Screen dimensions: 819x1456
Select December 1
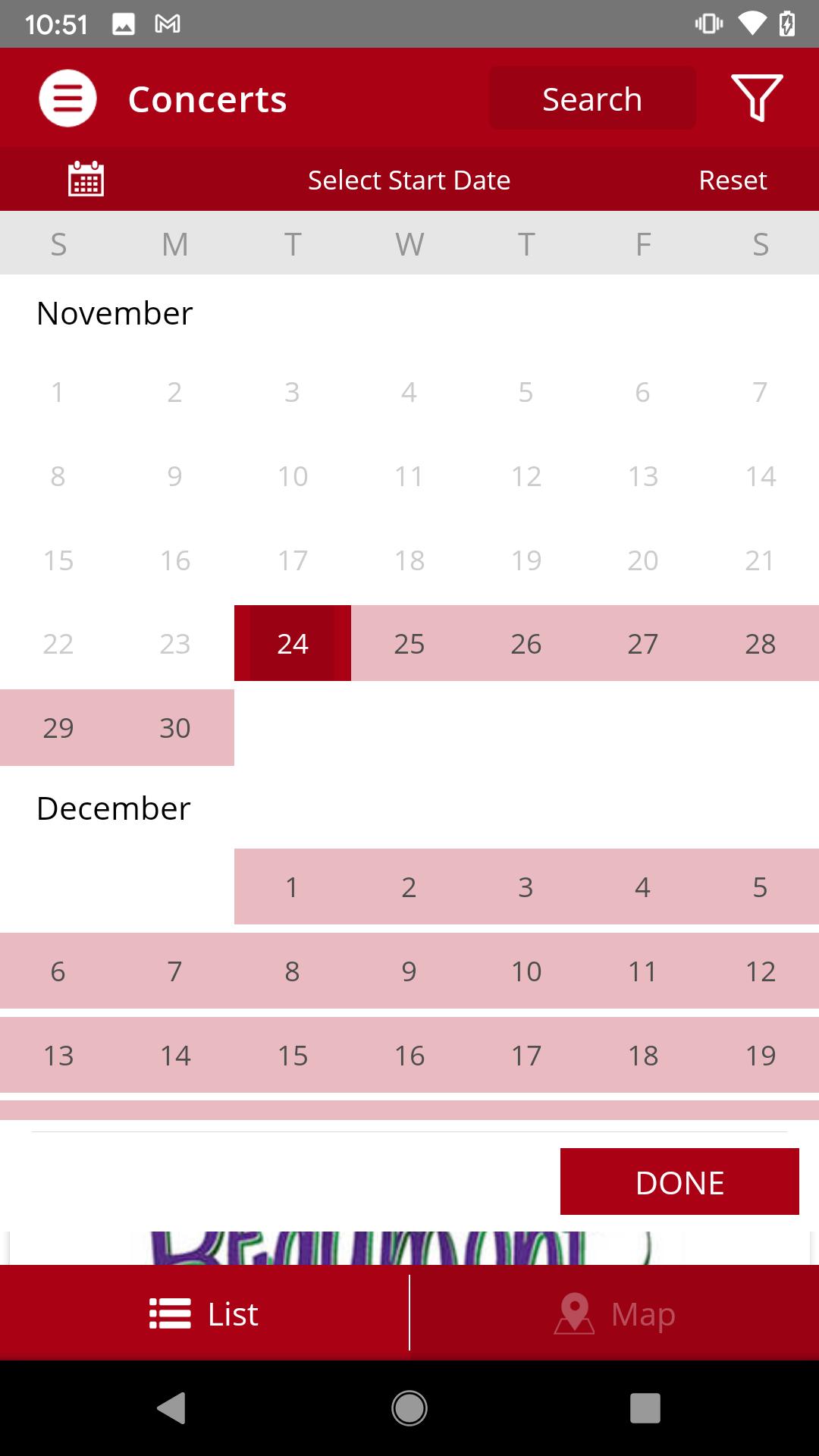click(x=293, y=886)
